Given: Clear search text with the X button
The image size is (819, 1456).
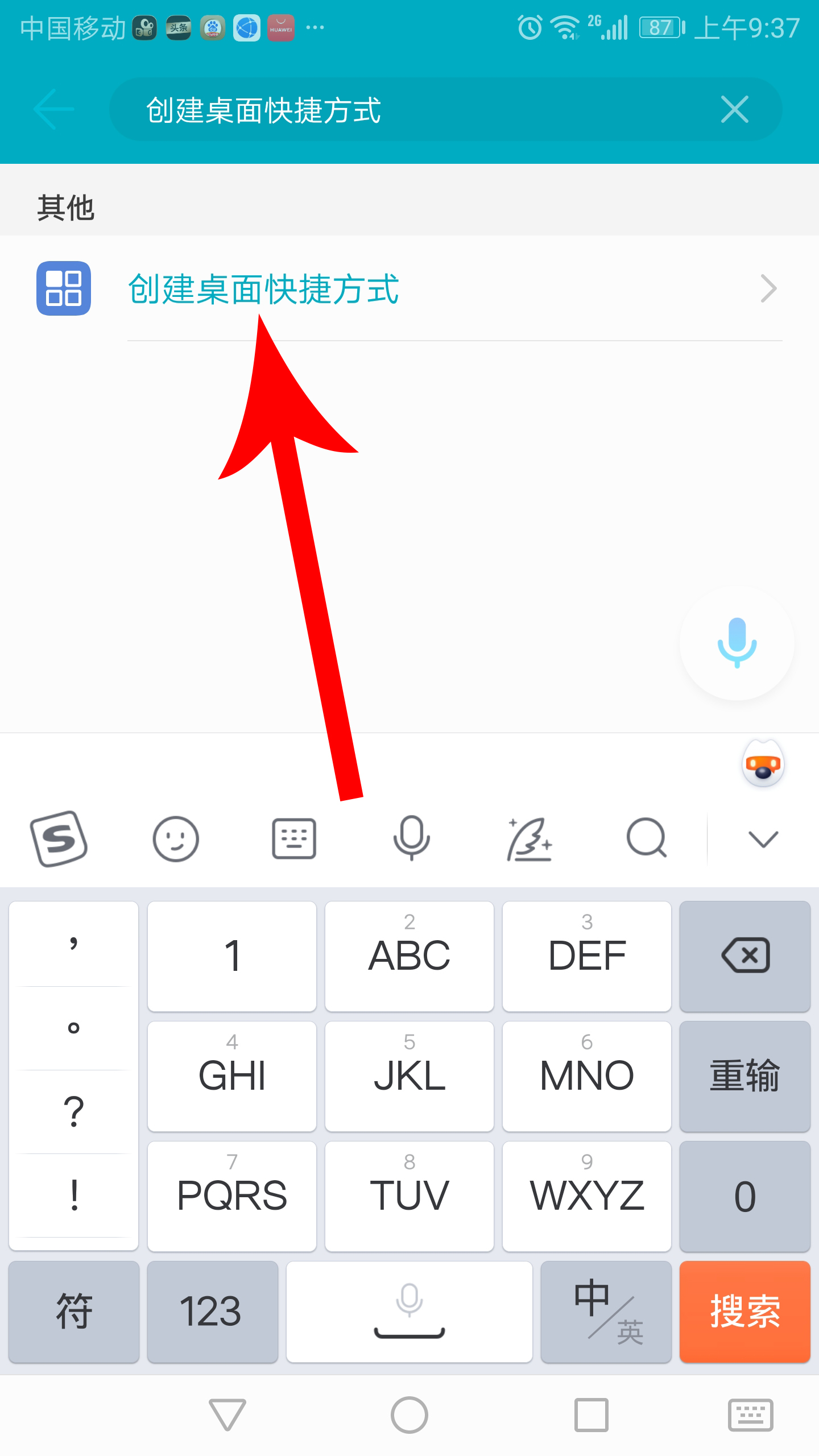Looking at the screenshot, I should point(734,109).
